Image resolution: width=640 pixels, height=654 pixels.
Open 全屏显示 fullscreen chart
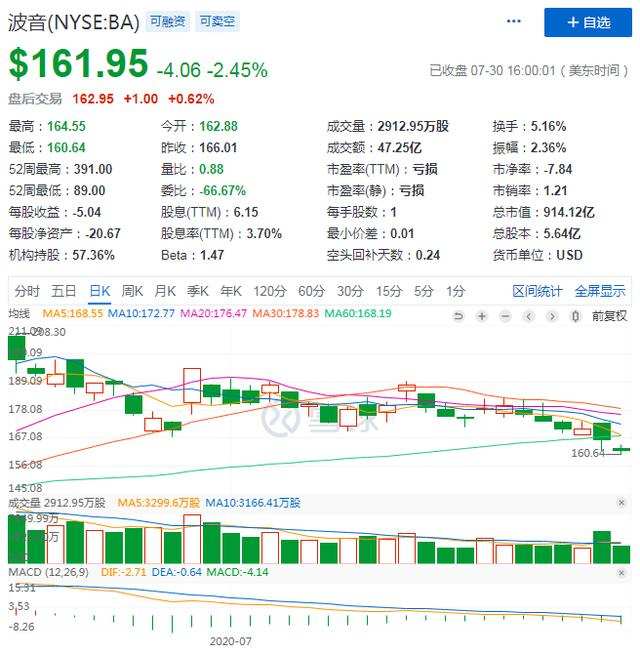coord(600,291)
